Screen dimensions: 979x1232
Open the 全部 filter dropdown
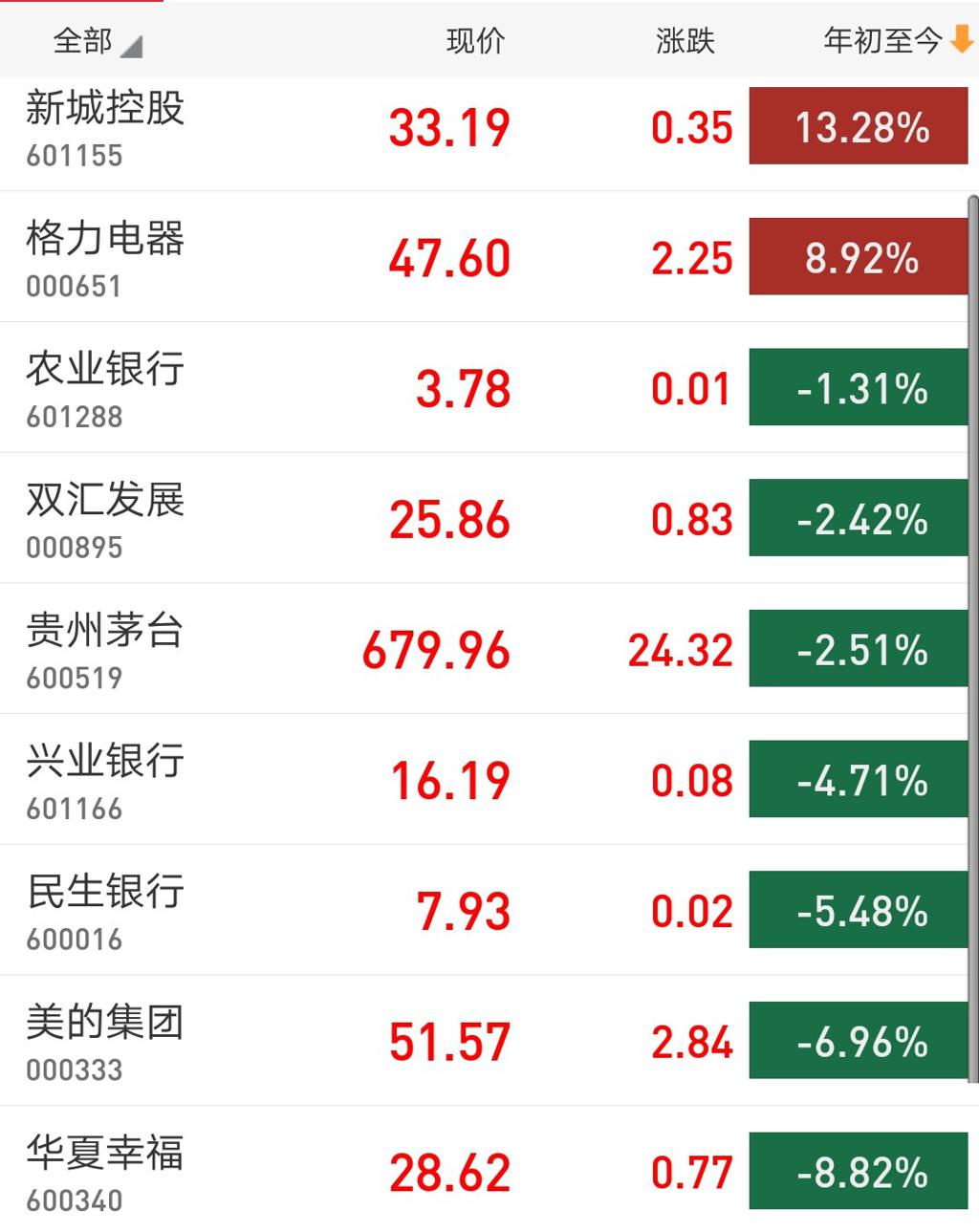click(x=96, y=41)
